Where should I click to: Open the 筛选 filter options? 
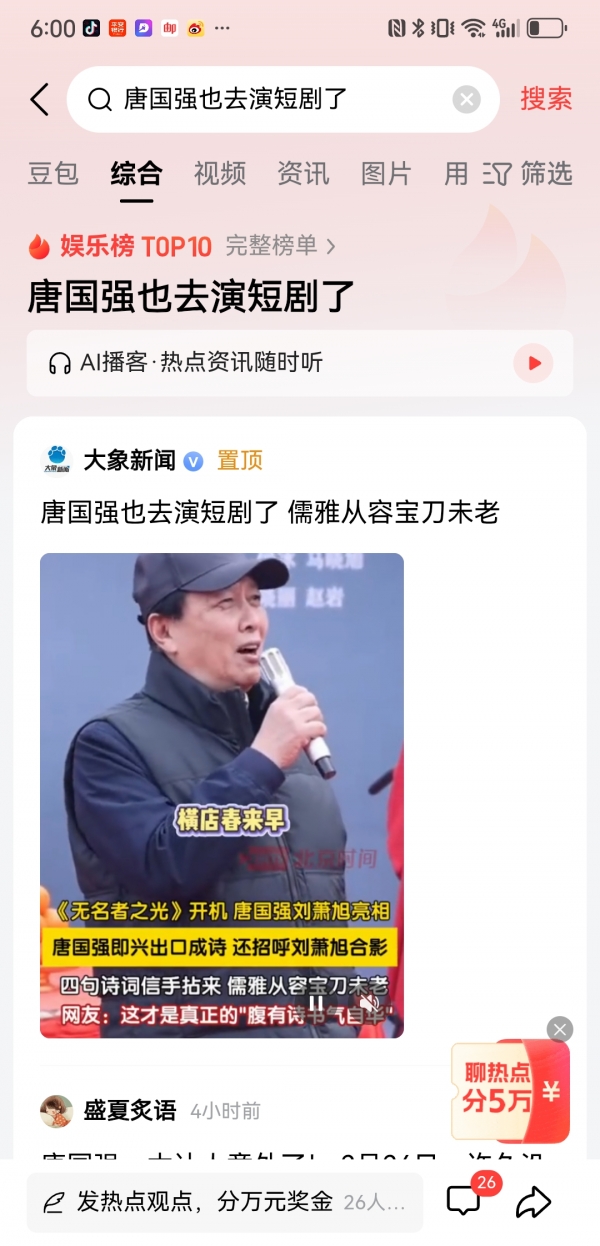pyautogui.click(x=528, y=173)
